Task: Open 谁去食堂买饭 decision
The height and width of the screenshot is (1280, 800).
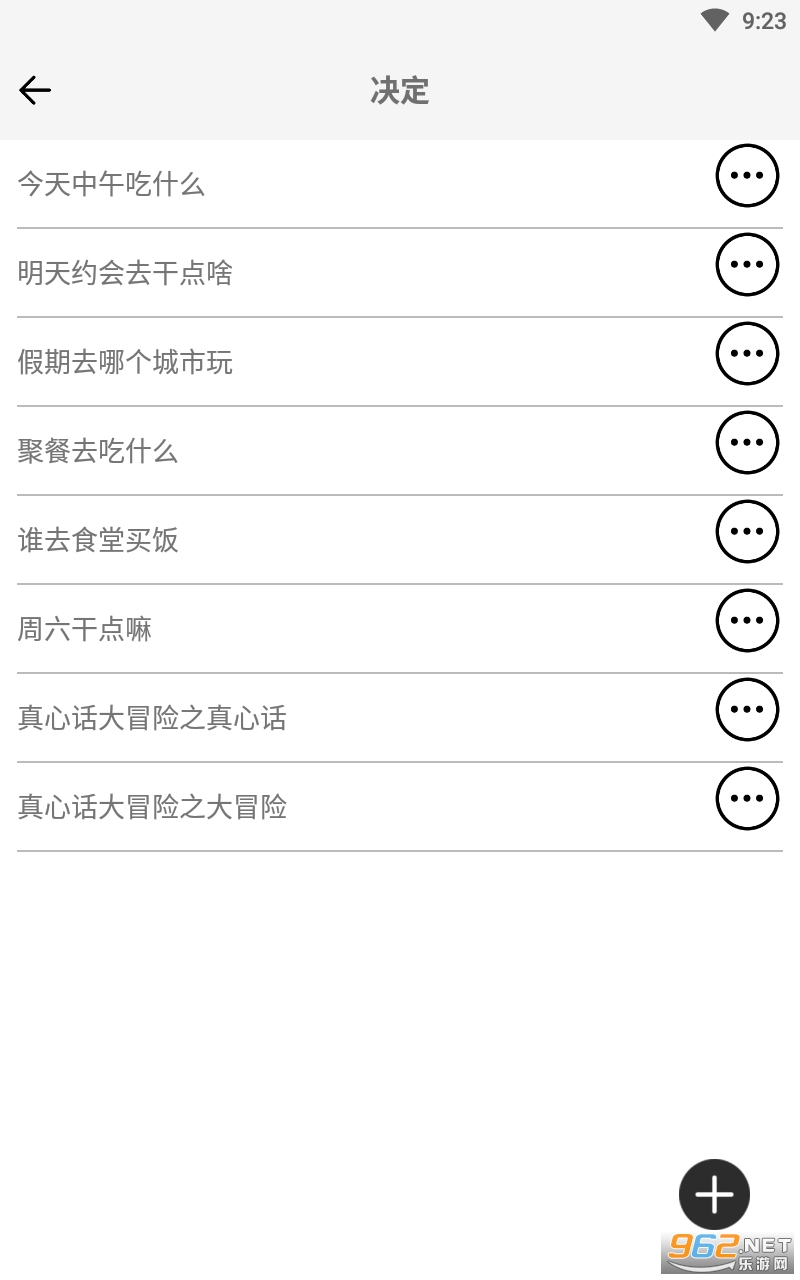Action: pyautogui.click(x=98, y=540)
